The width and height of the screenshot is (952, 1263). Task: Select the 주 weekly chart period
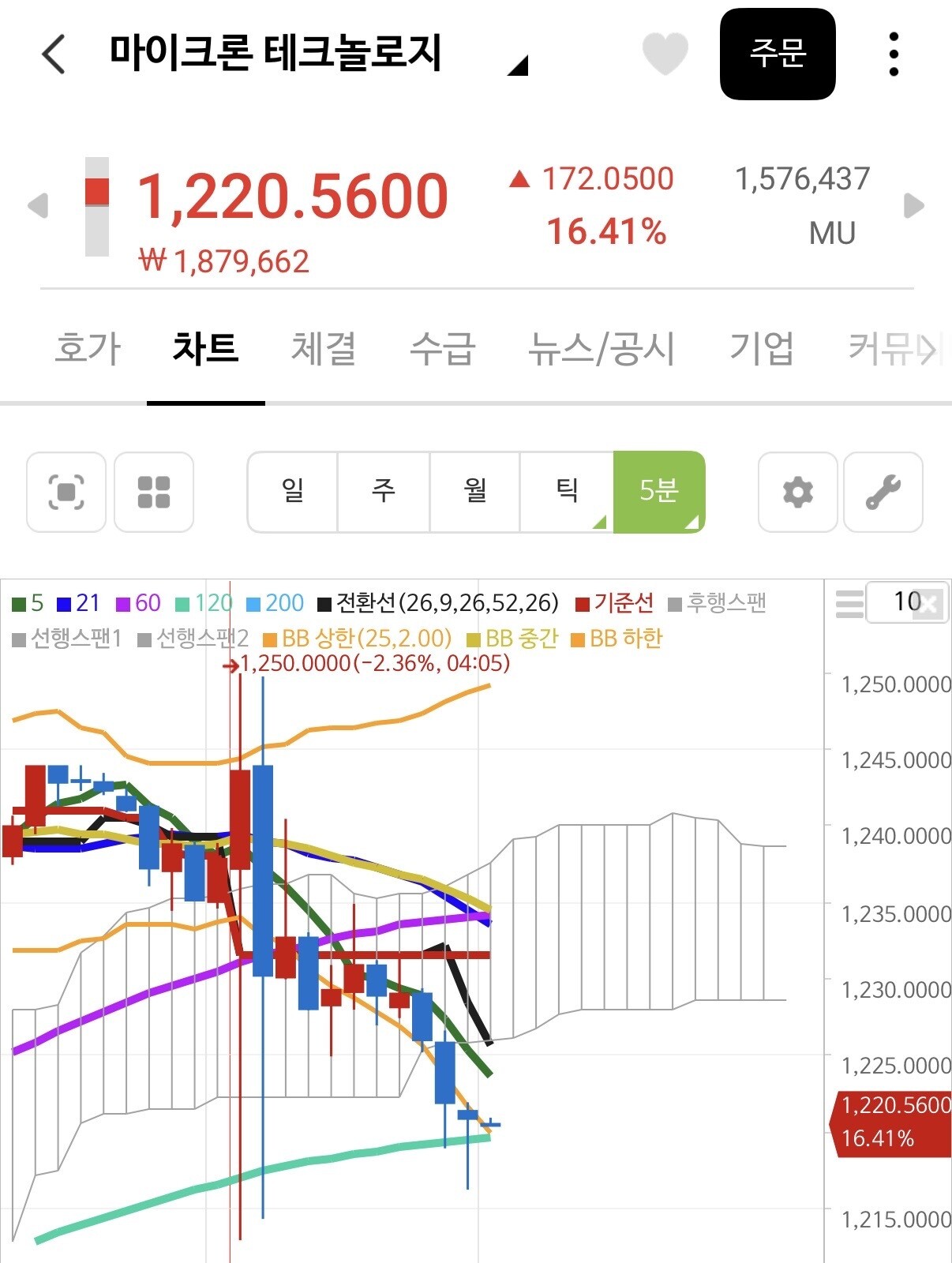(384, 492)
